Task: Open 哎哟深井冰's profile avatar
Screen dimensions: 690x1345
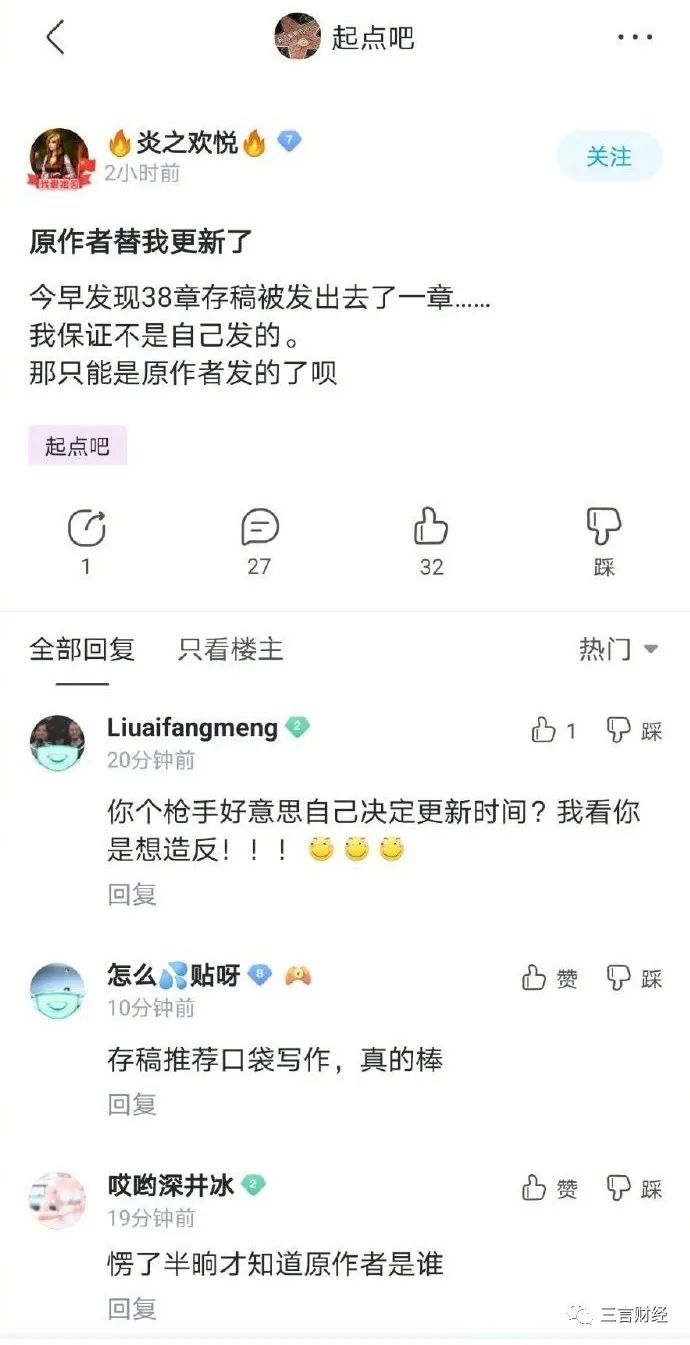Action: click(57, 1200)
